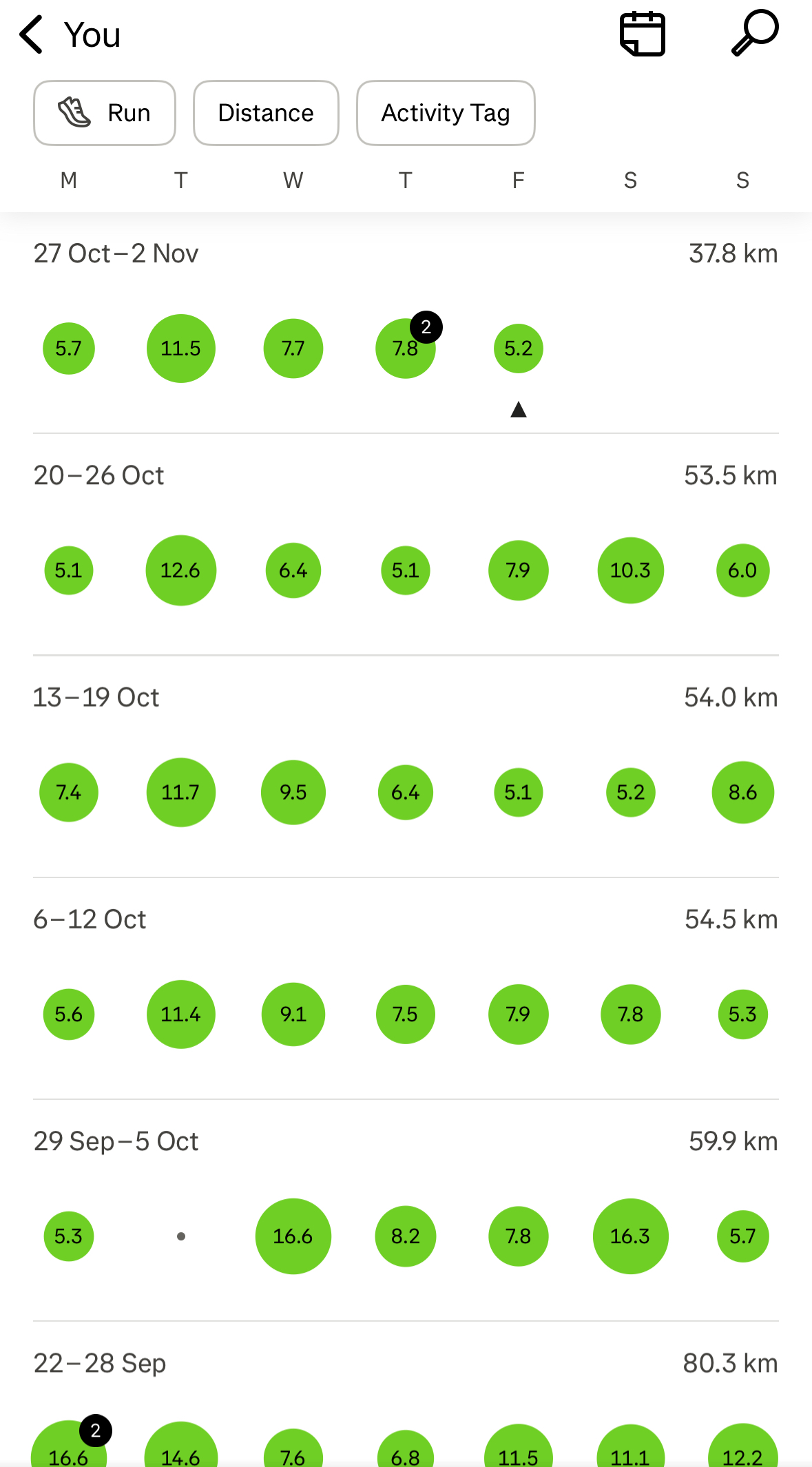Open the 11.7 km run in 13–19 Oct
Image resolution: width=812 pixels, height=1467 pixels.
pos(180,792)
